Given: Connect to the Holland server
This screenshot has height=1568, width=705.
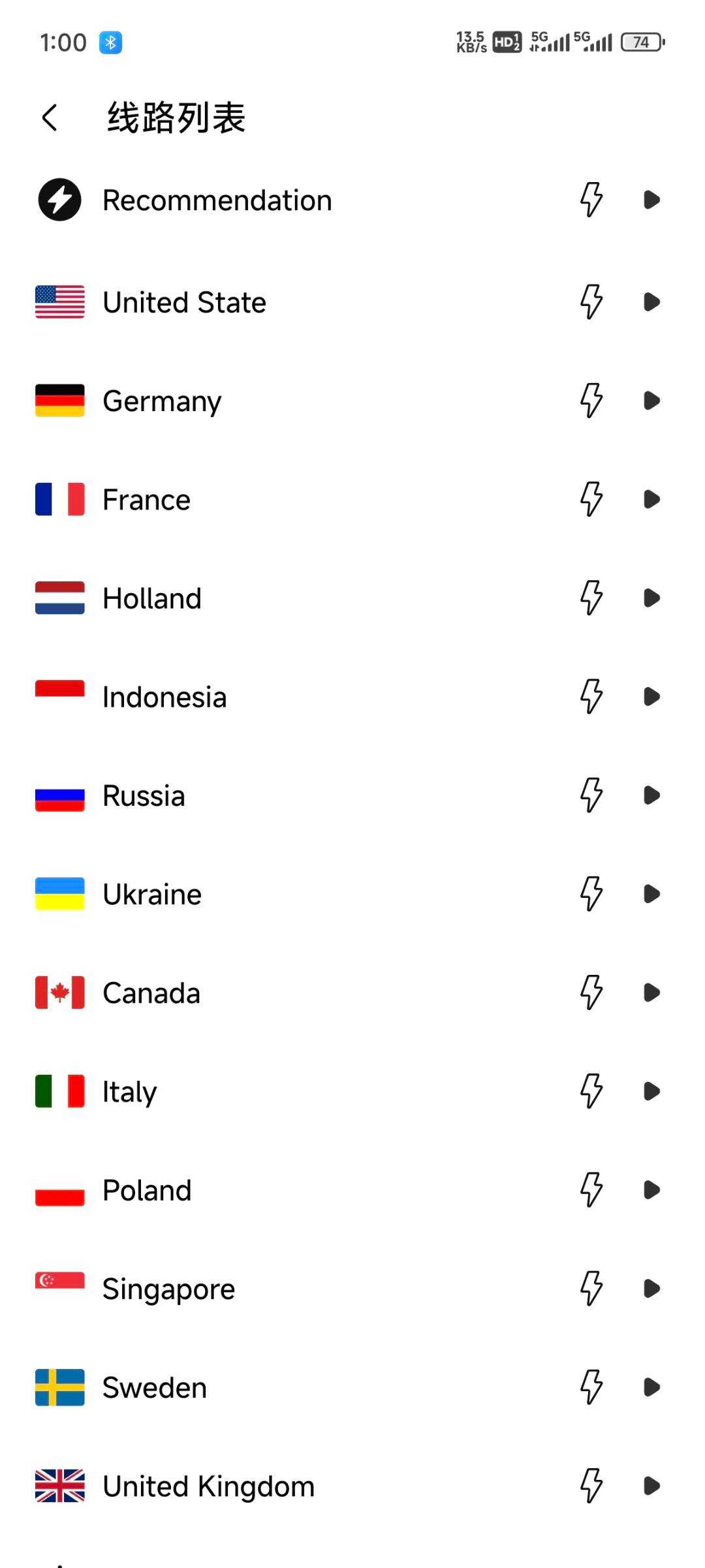Looking at the screenshot, I should click(650, 597).
